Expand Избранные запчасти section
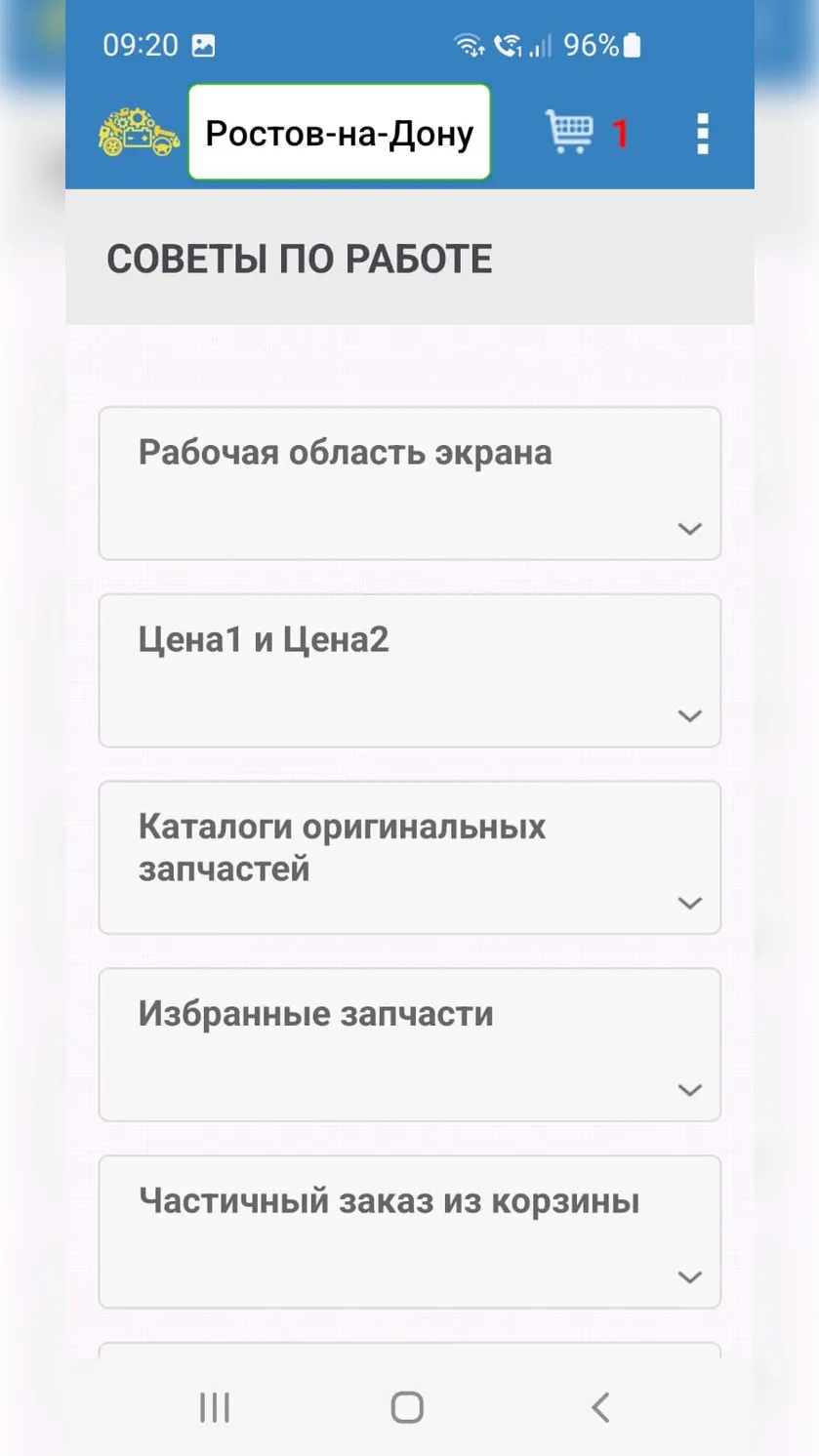Screen dimensions: 819x1456 (x=410, y=1045)
